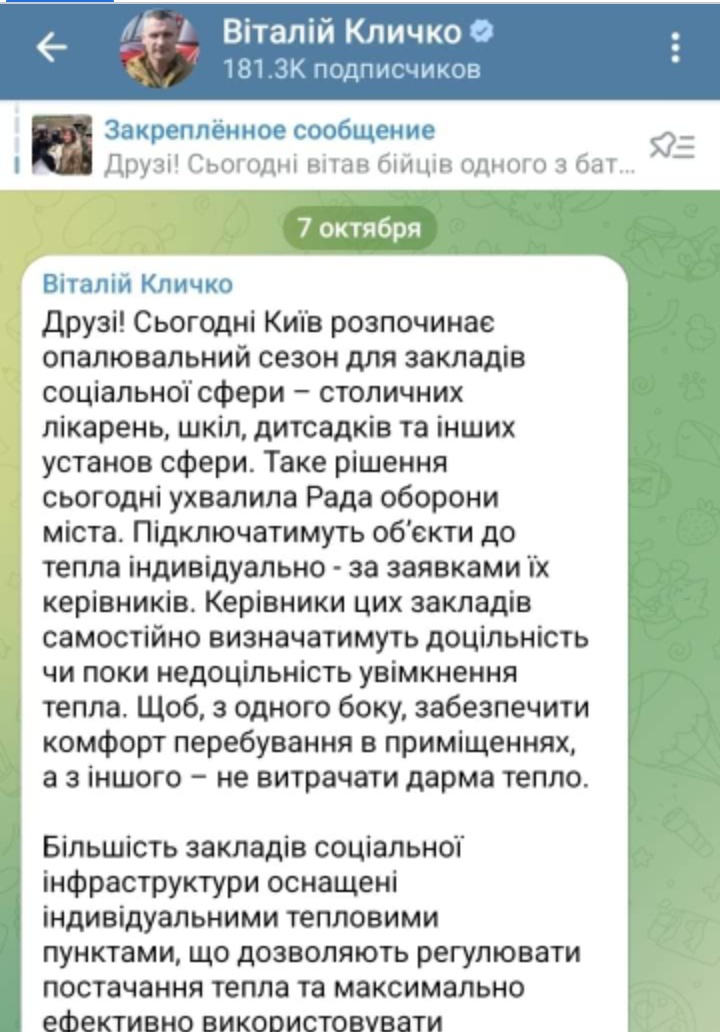The width and height of the screenshot is (720, 1032).
Task: Tap the 7 октября date chip
Action: [360, 227]
